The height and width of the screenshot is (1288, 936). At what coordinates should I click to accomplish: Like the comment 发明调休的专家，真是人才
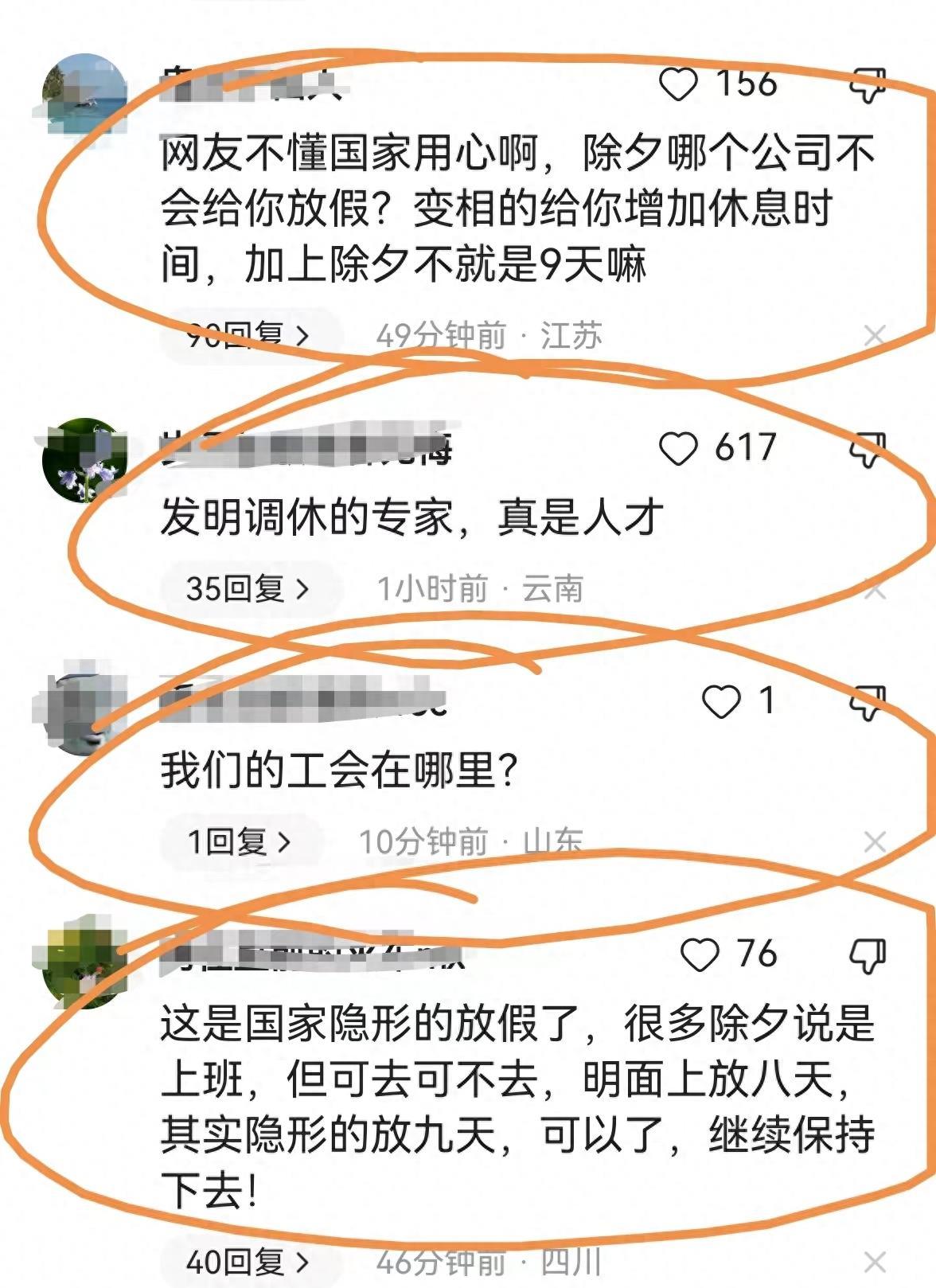pyautogui.click(x=679, y=448)
